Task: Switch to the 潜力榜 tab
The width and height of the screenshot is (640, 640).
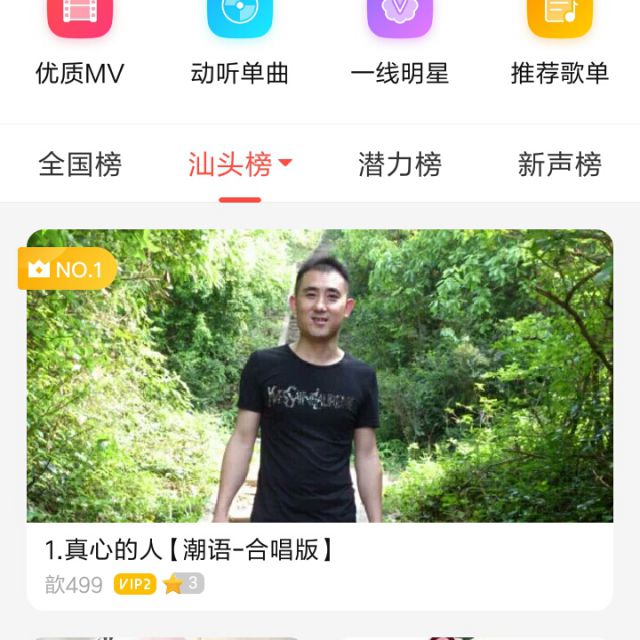Action: click(400, 164)
